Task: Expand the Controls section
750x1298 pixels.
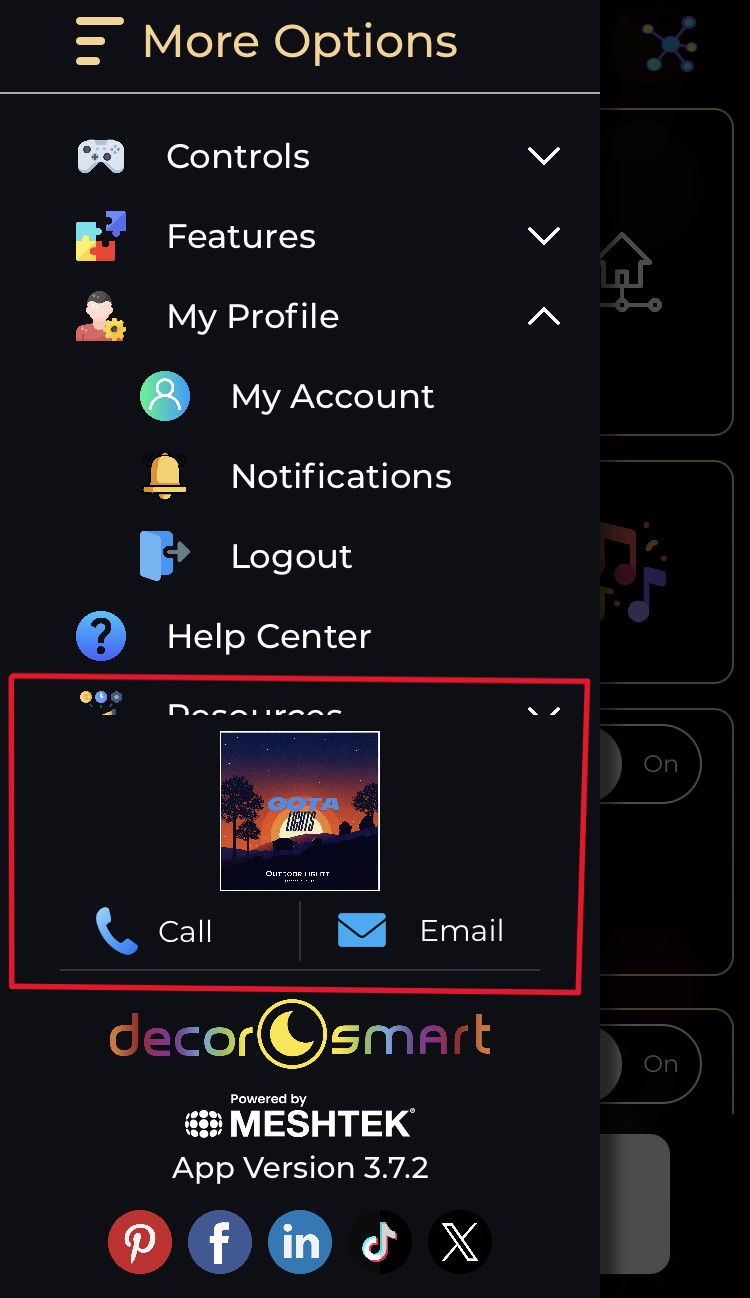Action: point(543,156)
